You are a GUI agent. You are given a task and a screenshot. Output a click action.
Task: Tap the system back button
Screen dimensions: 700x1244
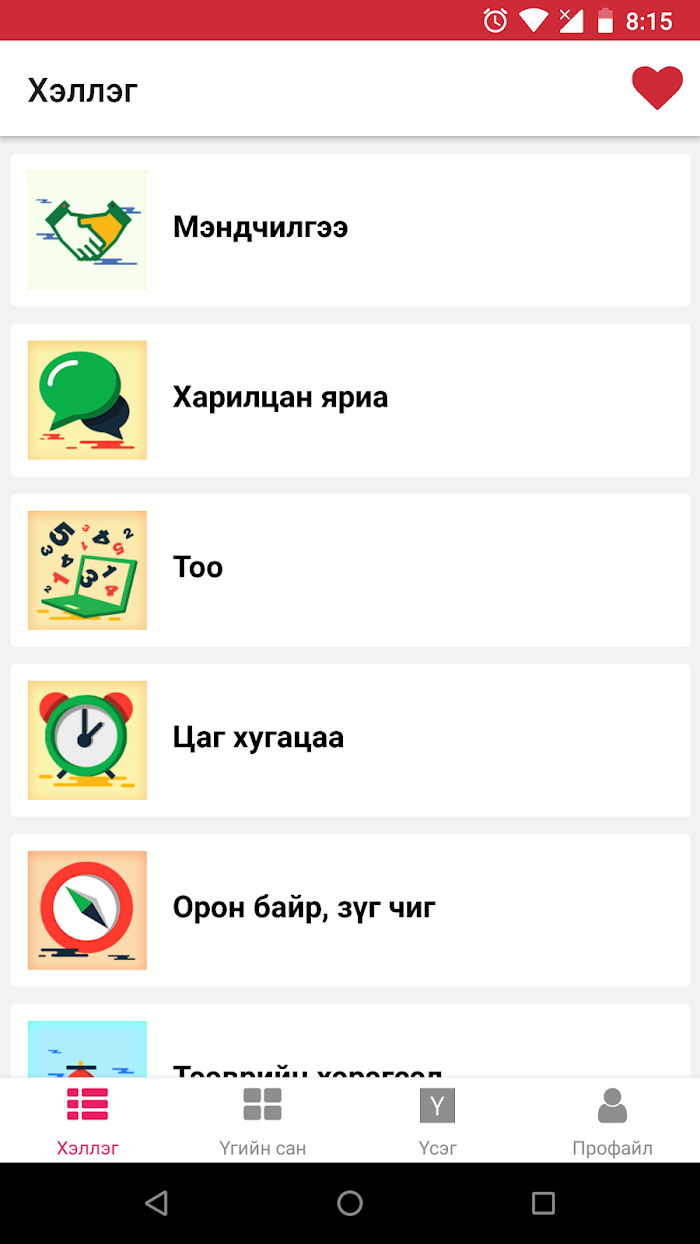click(x=156, y=1203)
